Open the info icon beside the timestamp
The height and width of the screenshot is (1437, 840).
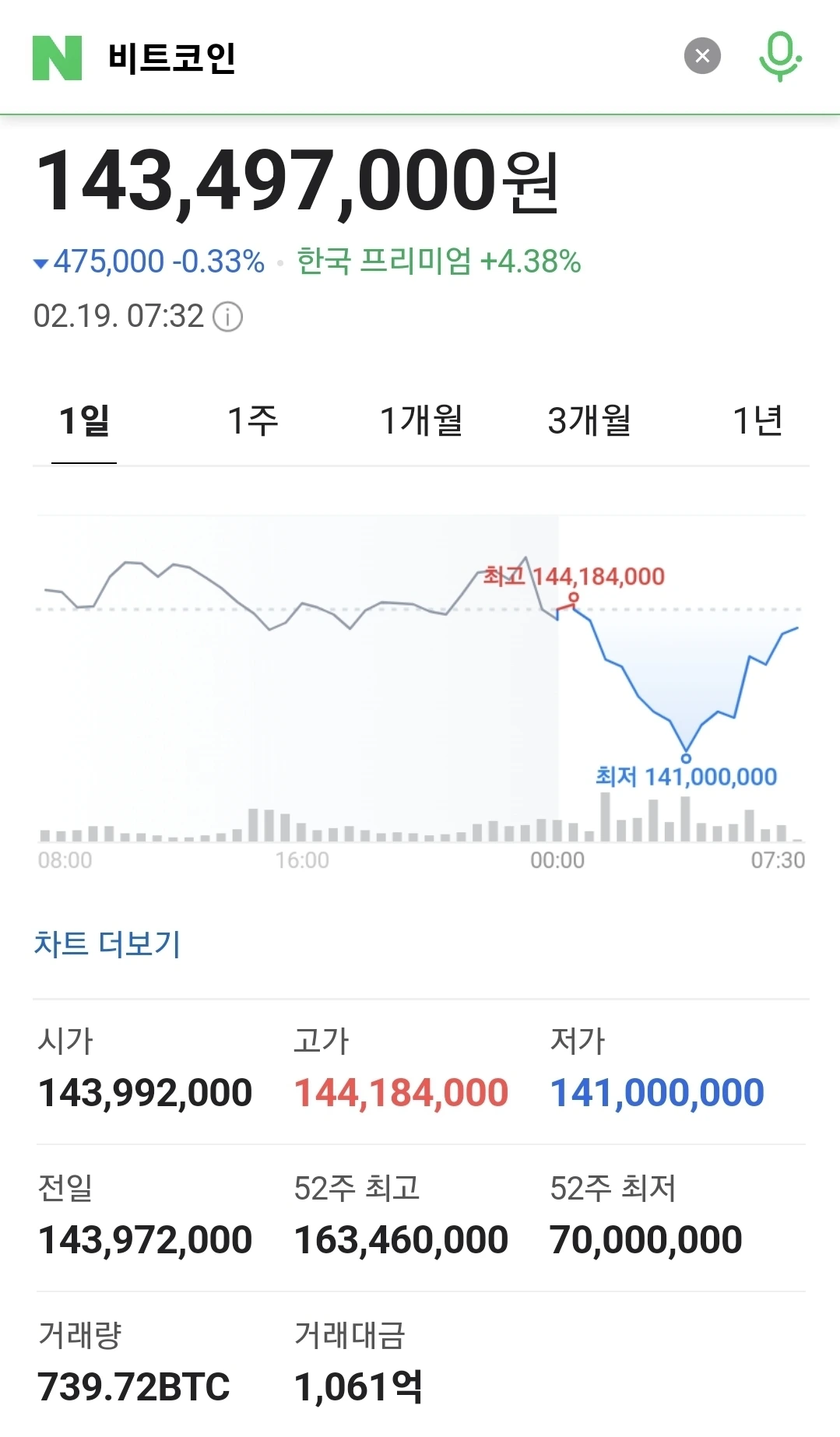point(228,318)
